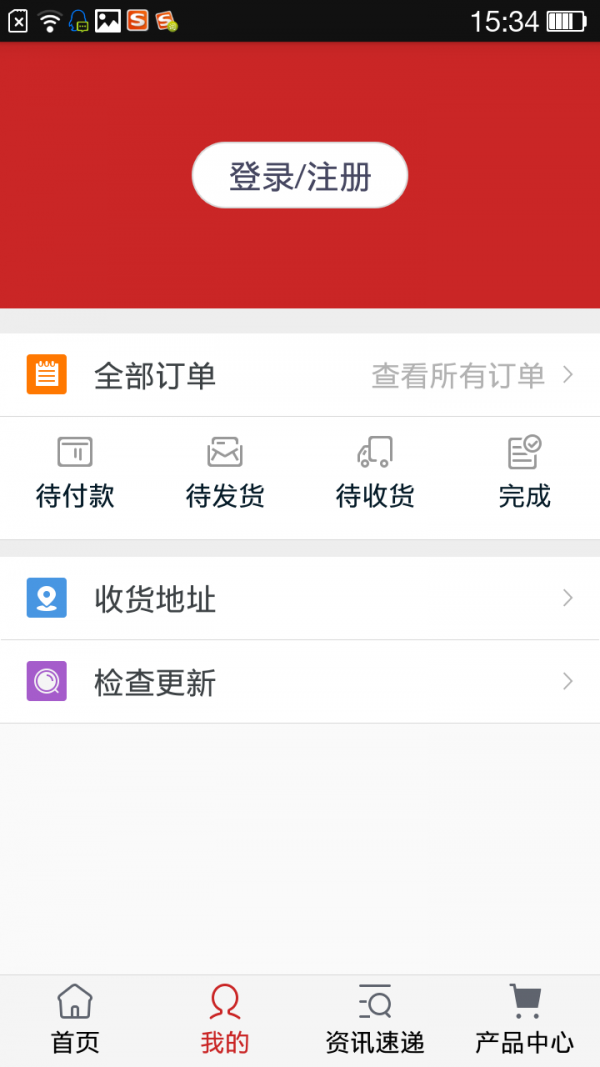
Task: Switch to the 我的 tab
Action: (225, 1019)
